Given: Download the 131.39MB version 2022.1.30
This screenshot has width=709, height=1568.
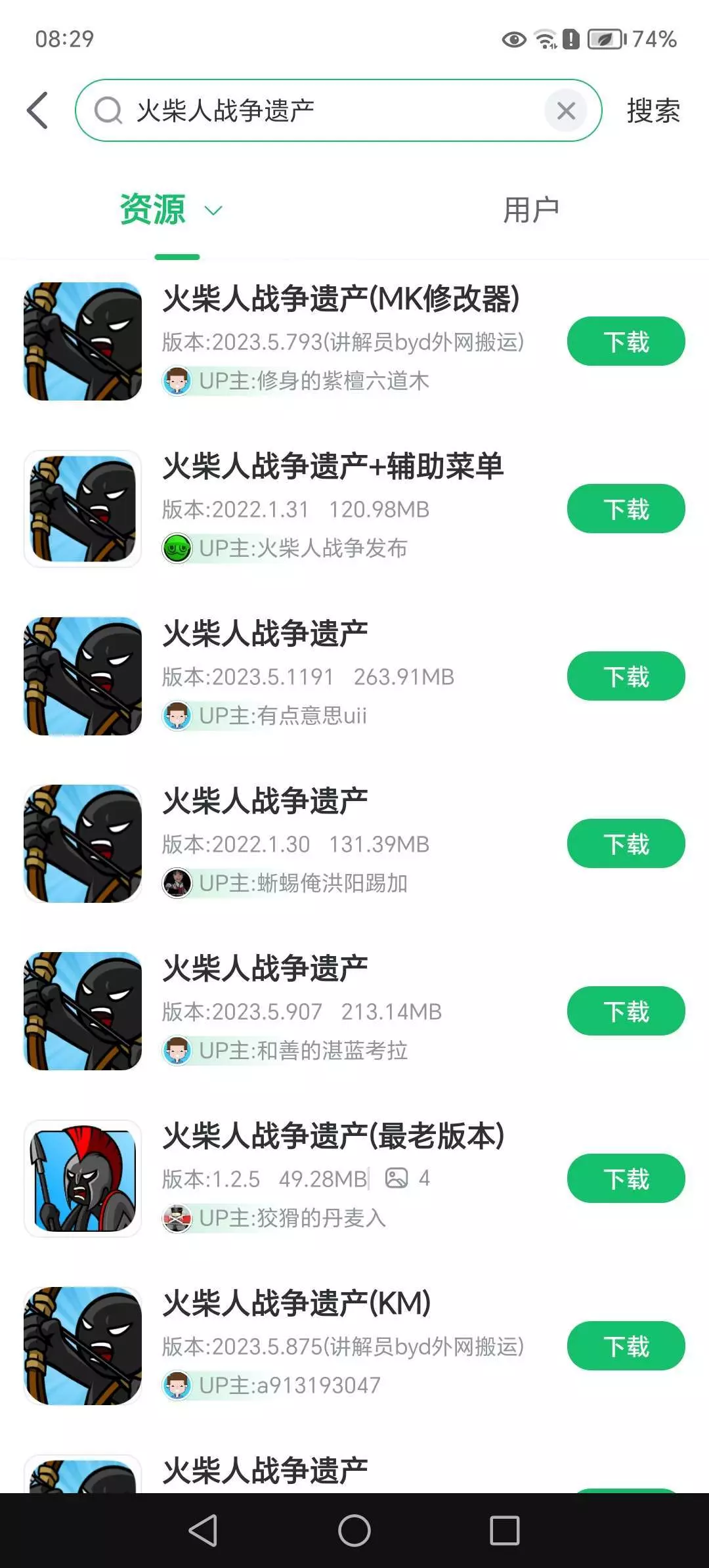Looking at the screenshot, I should (x=626, y=844).
